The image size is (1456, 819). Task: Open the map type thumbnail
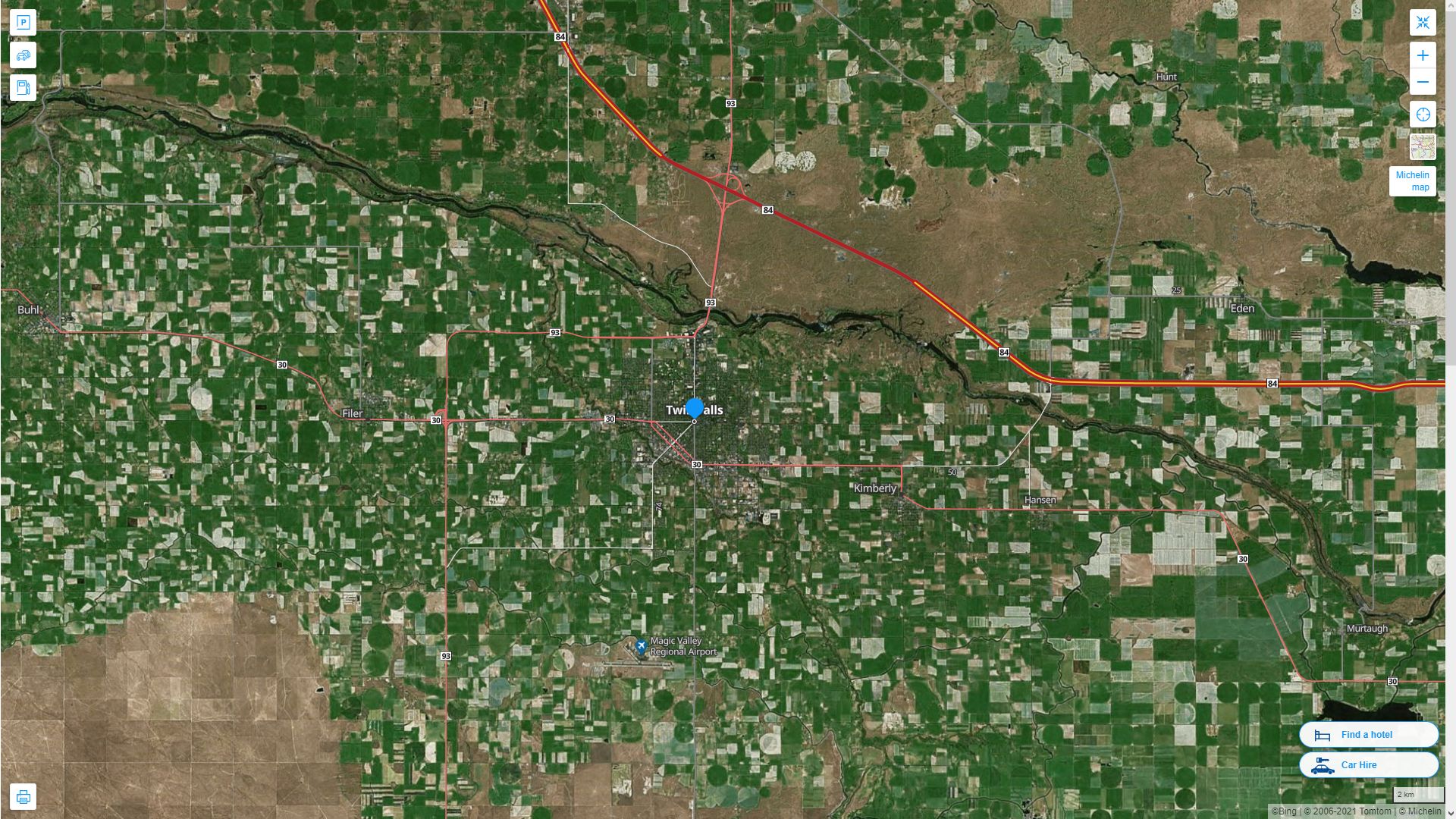tap(1423, 147)
